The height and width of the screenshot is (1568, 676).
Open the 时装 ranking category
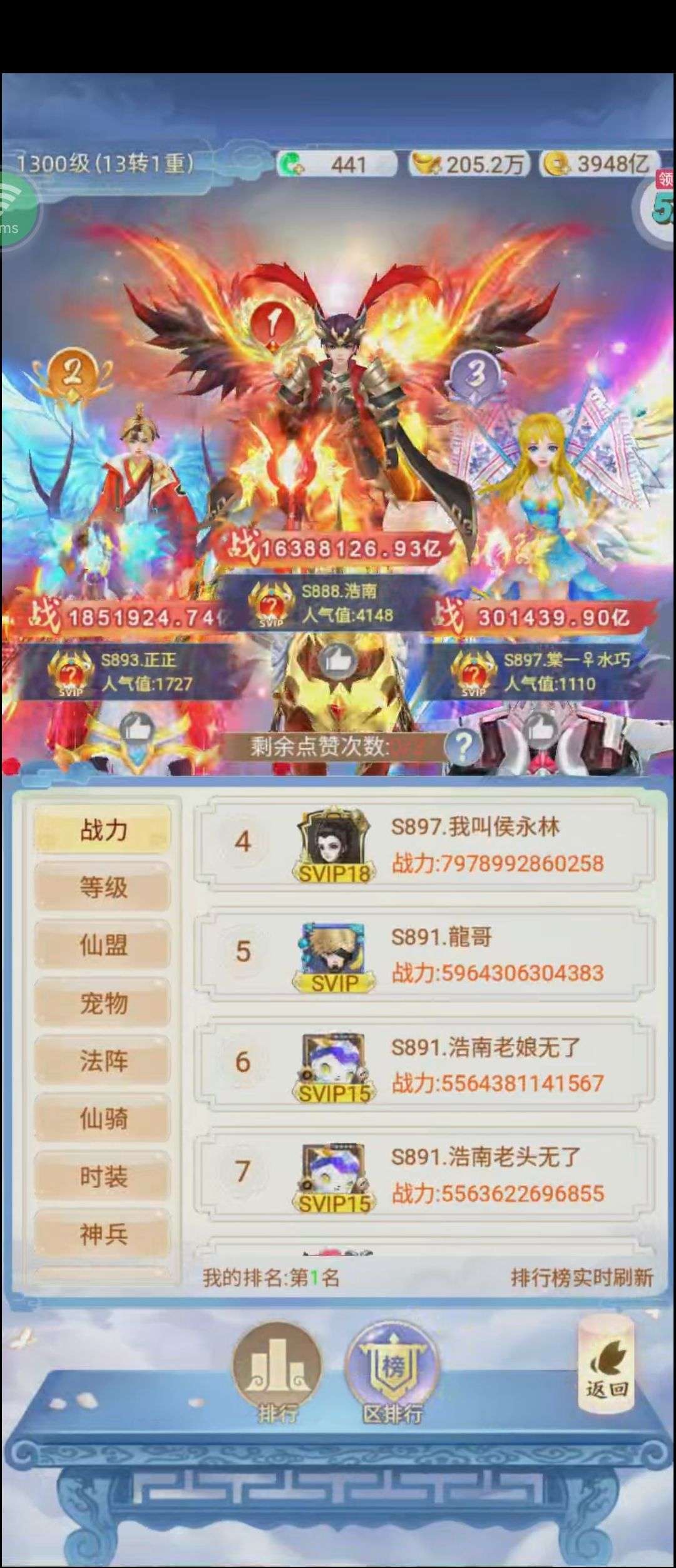click(x=103, y=1177)
